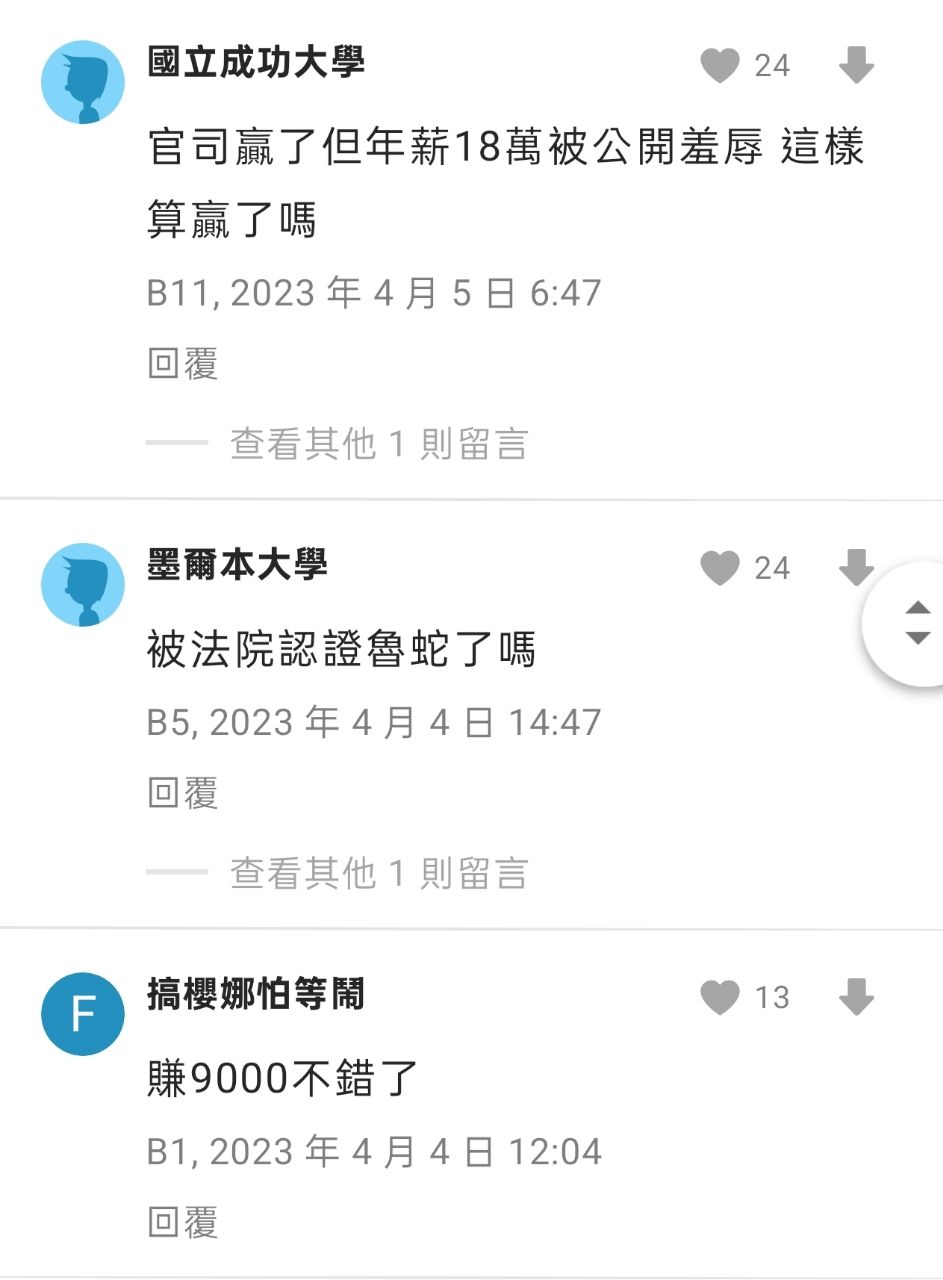The width and height of the screenshot is (943, 1280).
Task: Tap the arrow beside 墨爾本大學 comment
Action: tap(854, 568)
